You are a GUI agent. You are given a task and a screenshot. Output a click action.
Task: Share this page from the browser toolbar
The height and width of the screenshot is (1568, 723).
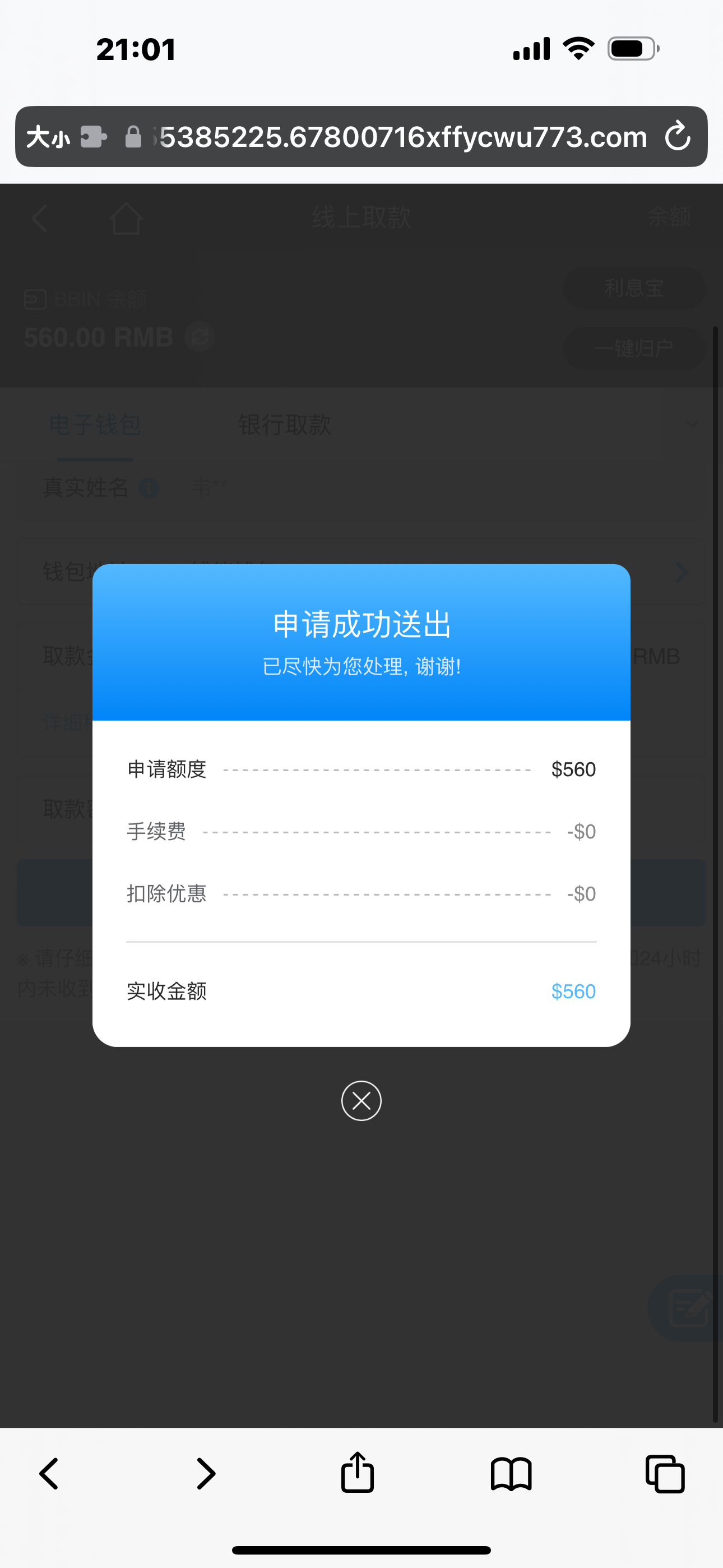357,1473
